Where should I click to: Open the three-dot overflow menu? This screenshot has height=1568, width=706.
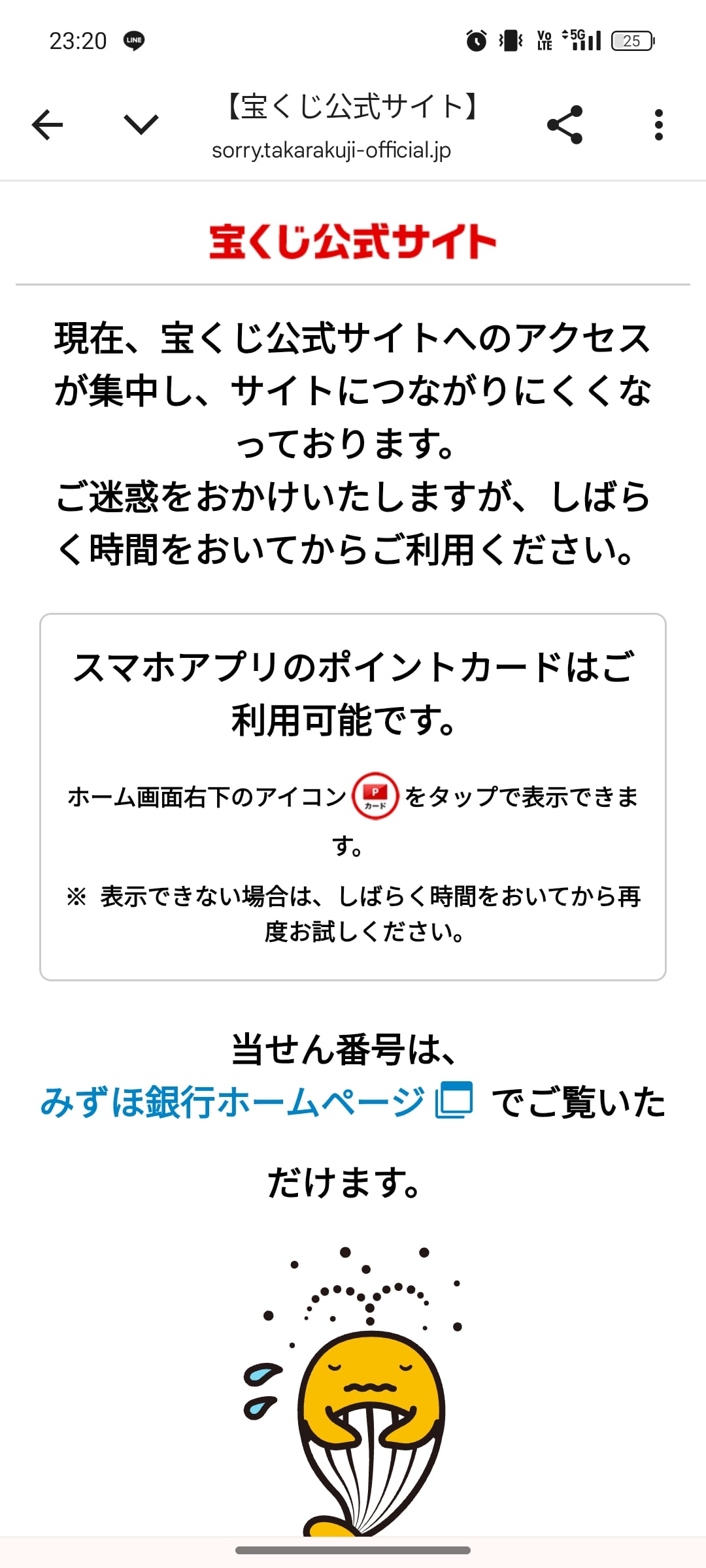[658, 125]
